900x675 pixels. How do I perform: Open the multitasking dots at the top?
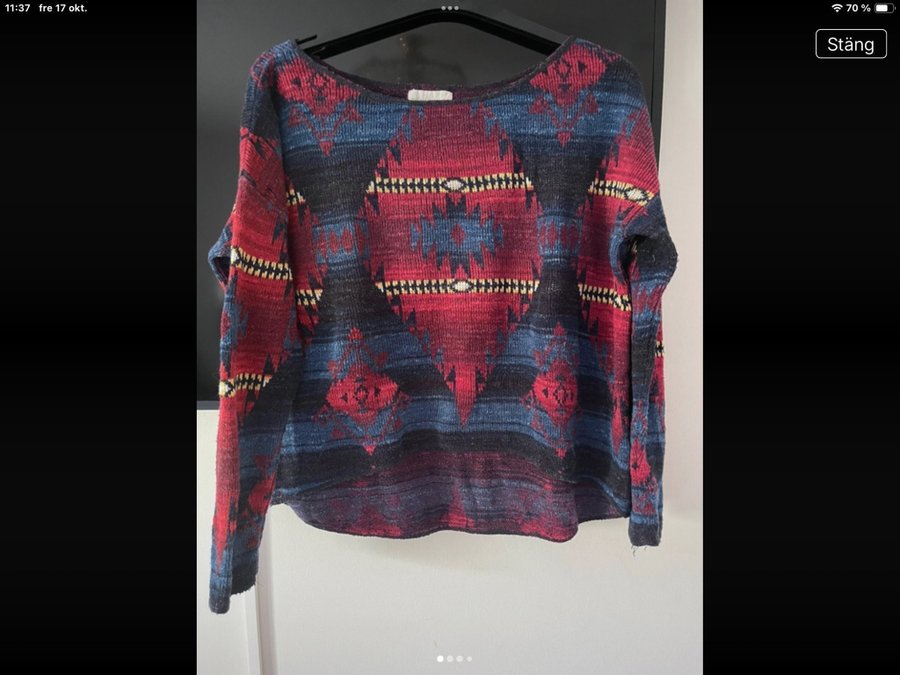(450, 8)
